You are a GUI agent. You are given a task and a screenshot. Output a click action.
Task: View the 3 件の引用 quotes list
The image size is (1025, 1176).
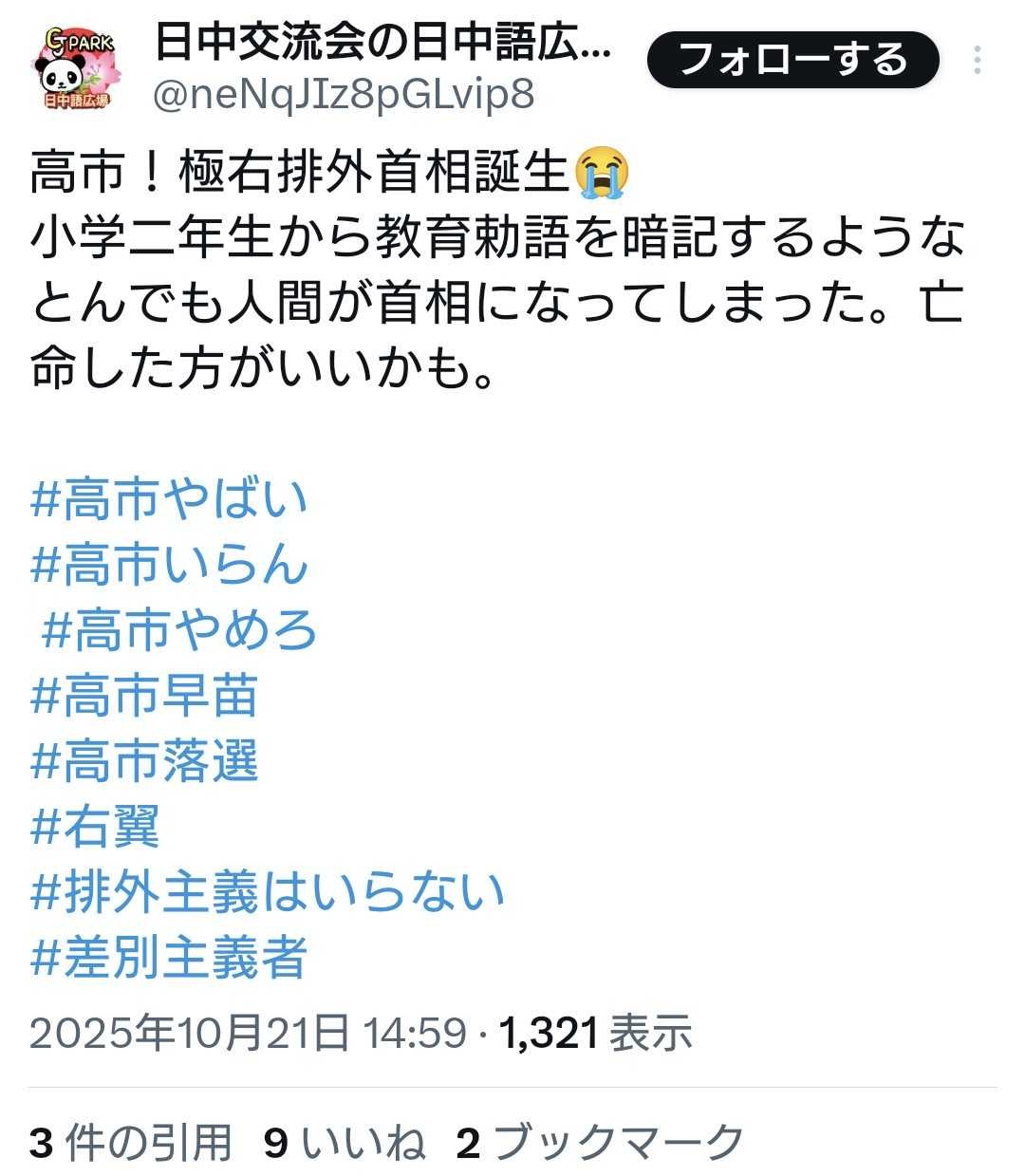point(131,1143)
